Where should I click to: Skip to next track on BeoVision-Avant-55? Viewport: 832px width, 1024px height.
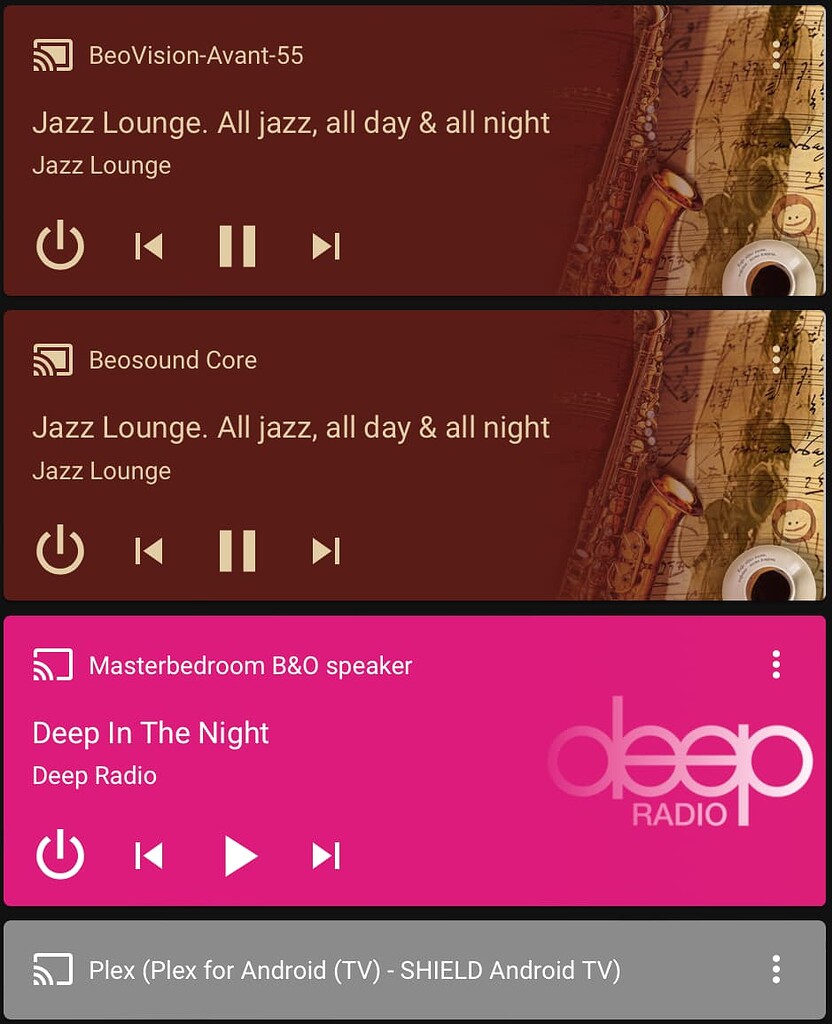(326, 245)
